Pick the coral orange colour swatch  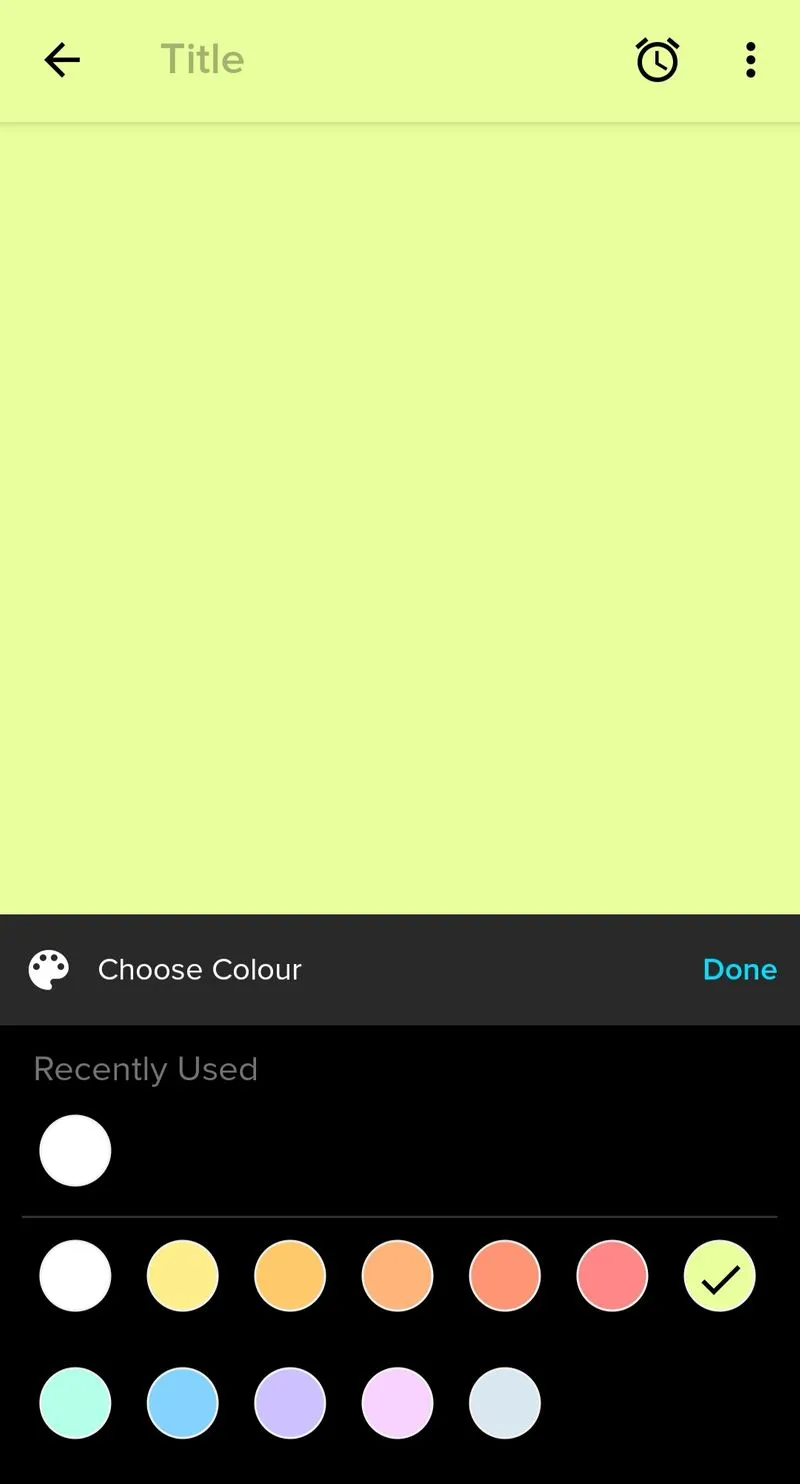505,1275
